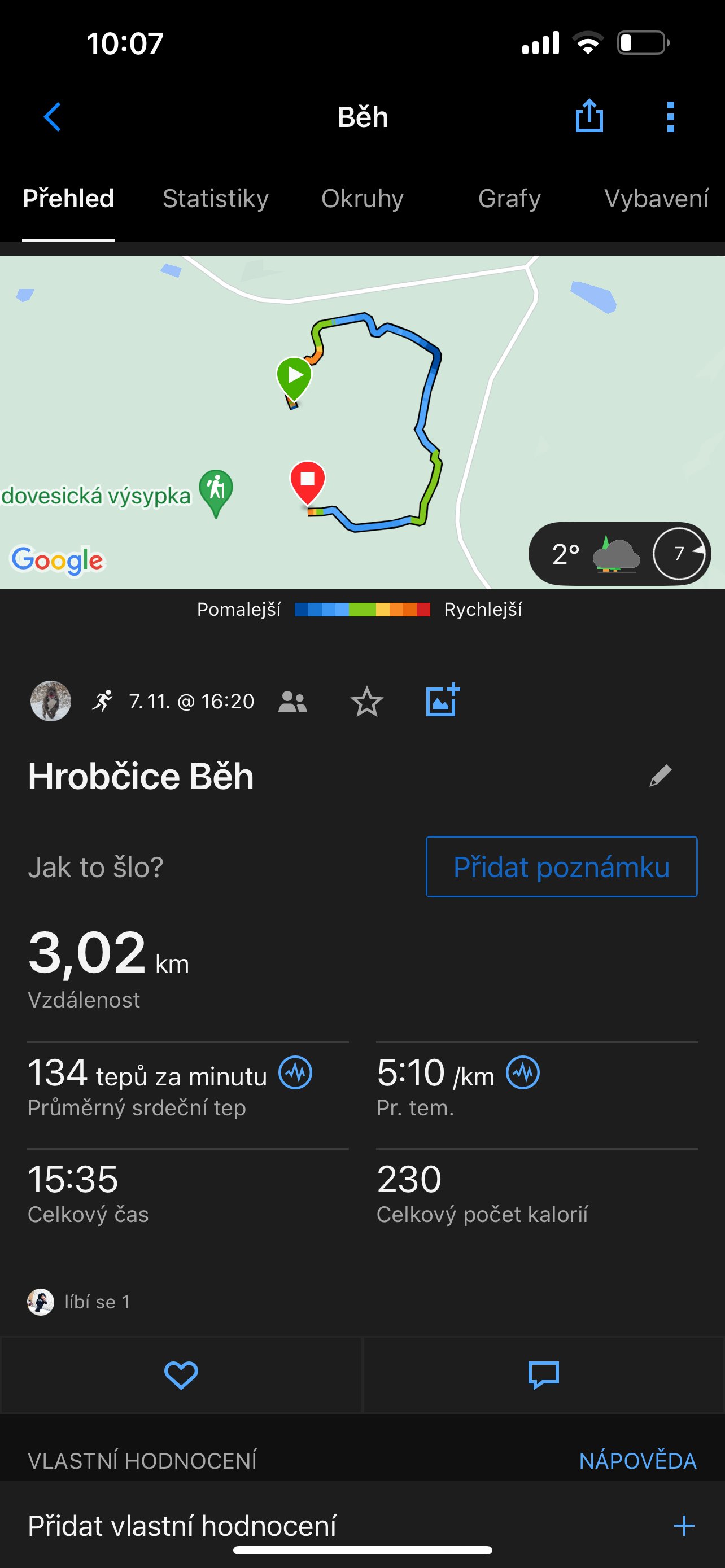
Task: Open the three-dot overflow menu
Action: 670,116
